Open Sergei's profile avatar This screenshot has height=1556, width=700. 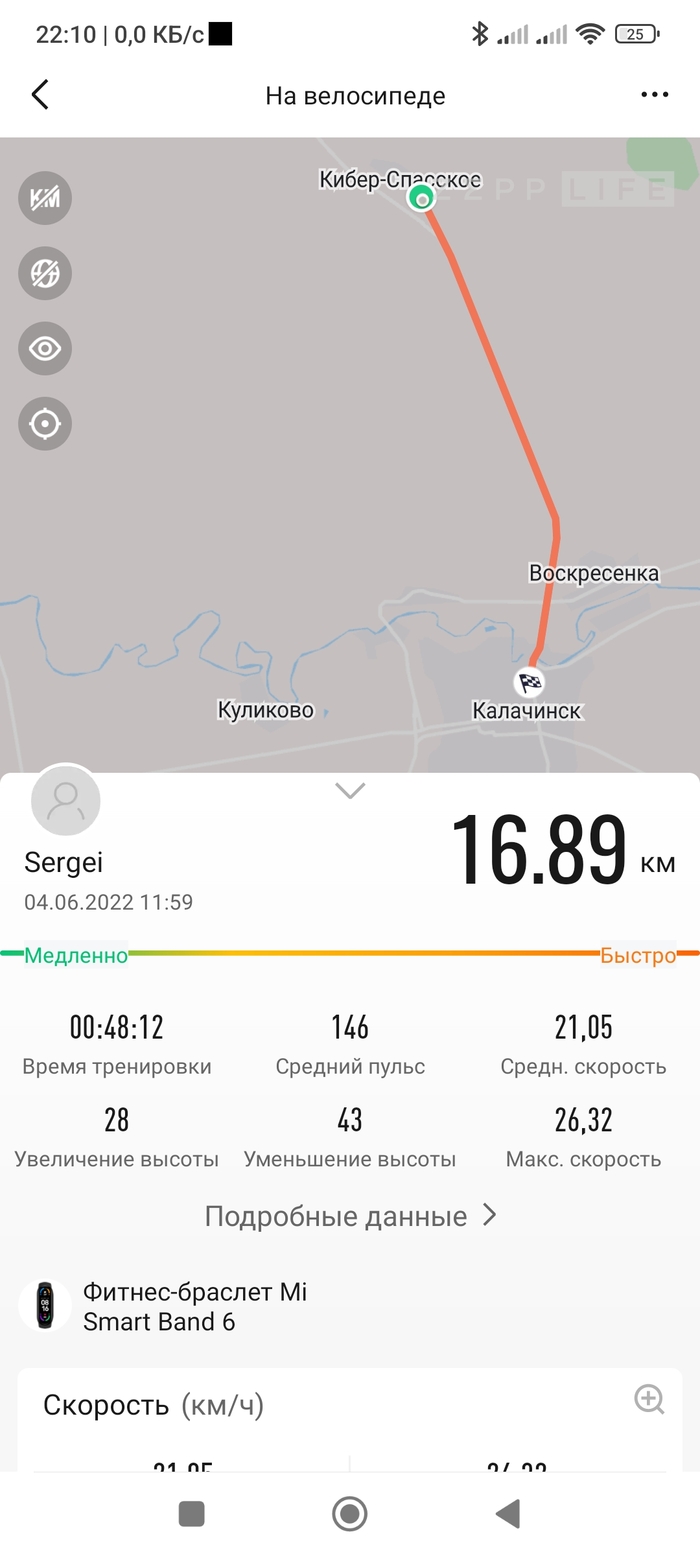tap(66, 801)
